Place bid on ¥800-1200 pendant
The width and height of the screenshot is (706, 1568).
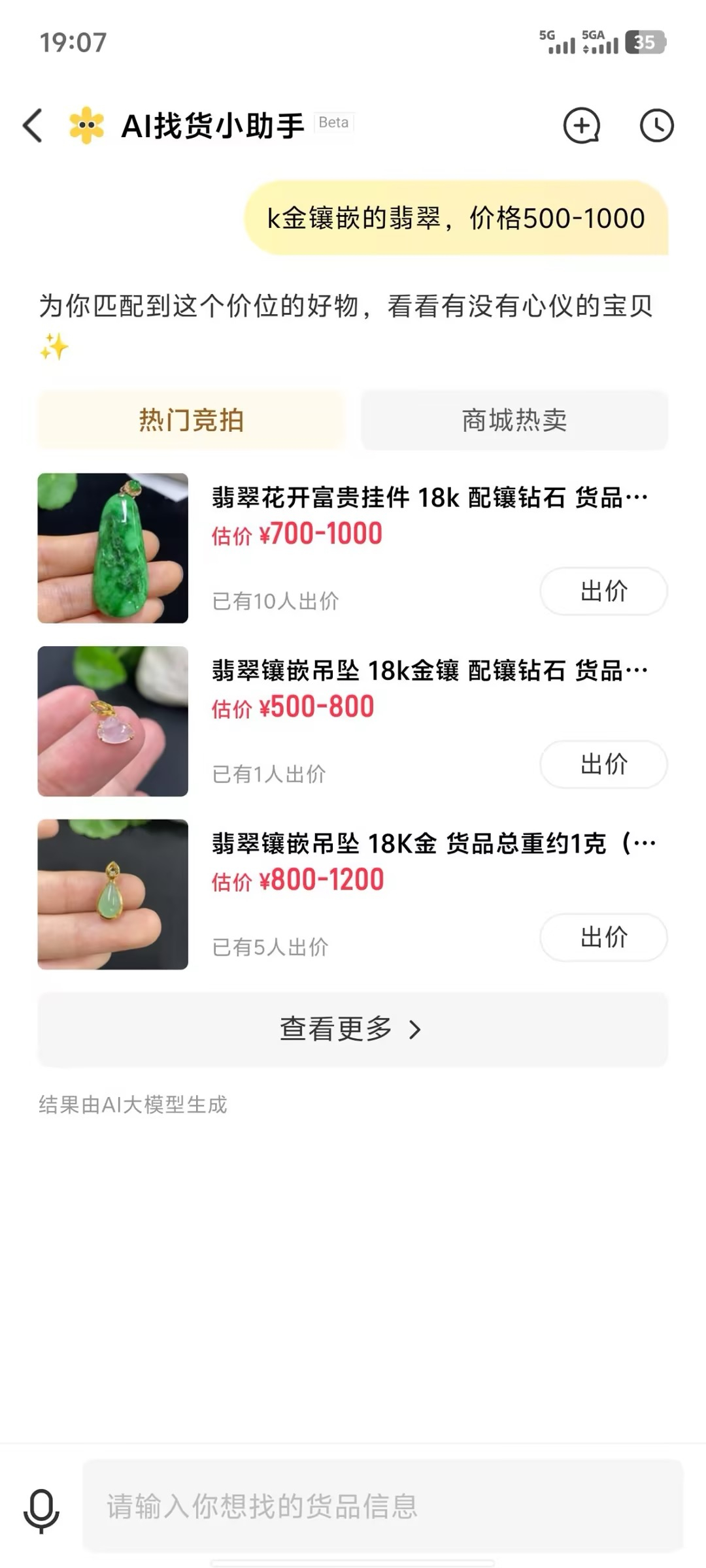coord(603,937)
